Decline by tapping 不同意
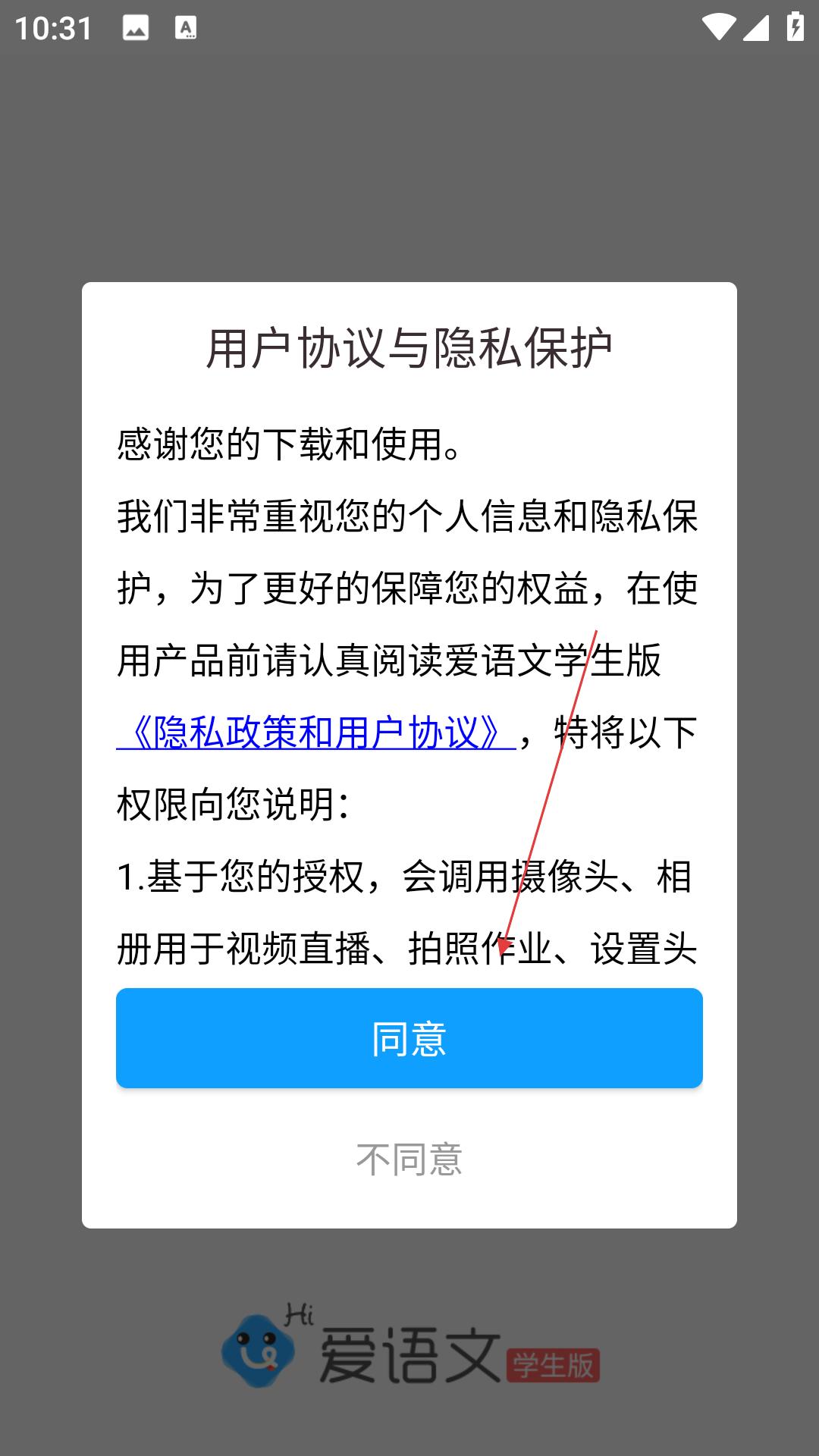Viewport: 819px width, 1456px height. tap(409, 1159)
